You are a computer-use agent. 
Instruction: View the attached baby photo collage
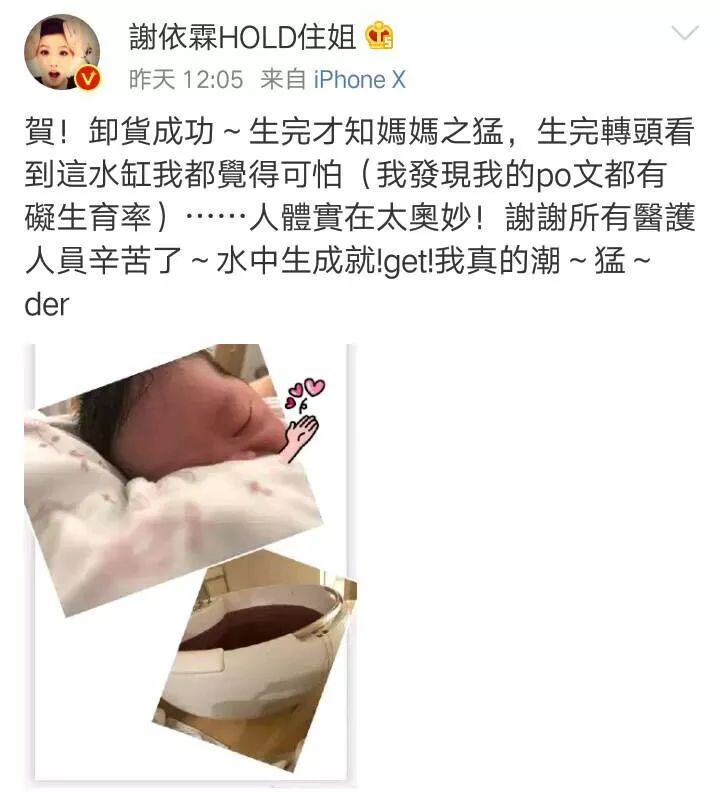(x=190, y=562)
